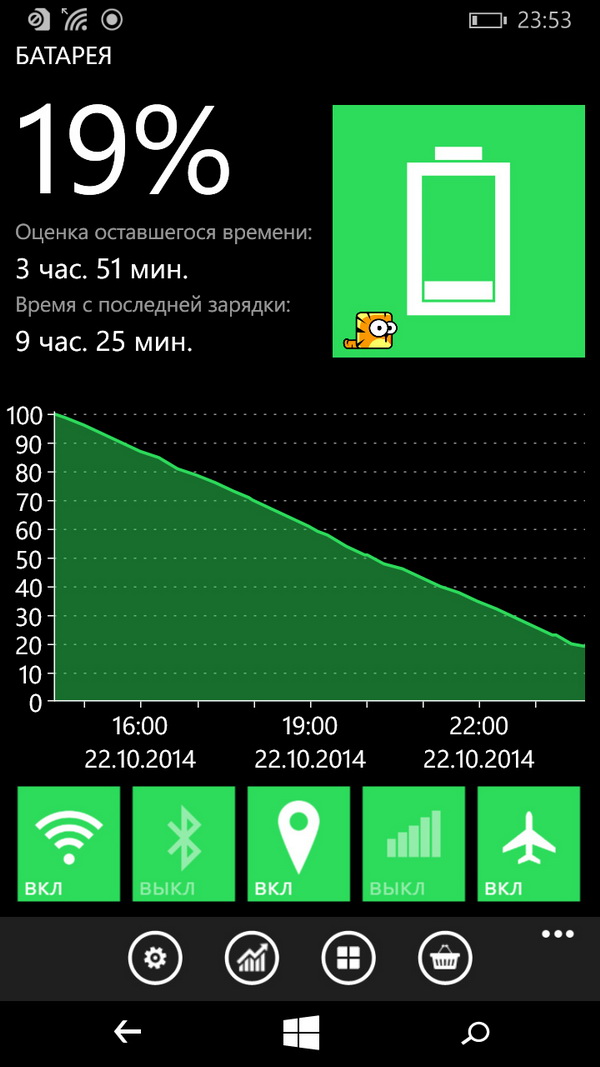
Task: Turn on the Bluetooth tile
Action: (184, 844)
